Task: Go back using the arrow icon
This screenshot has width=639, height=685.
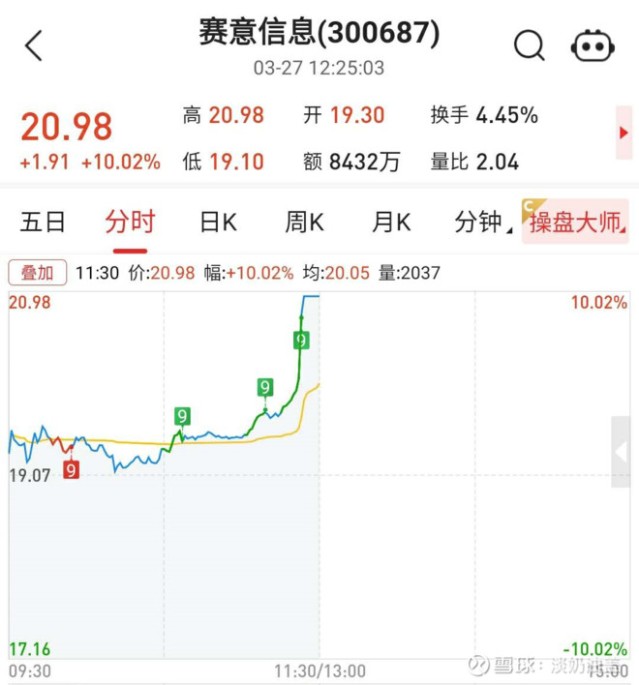Action: point(35,46)
